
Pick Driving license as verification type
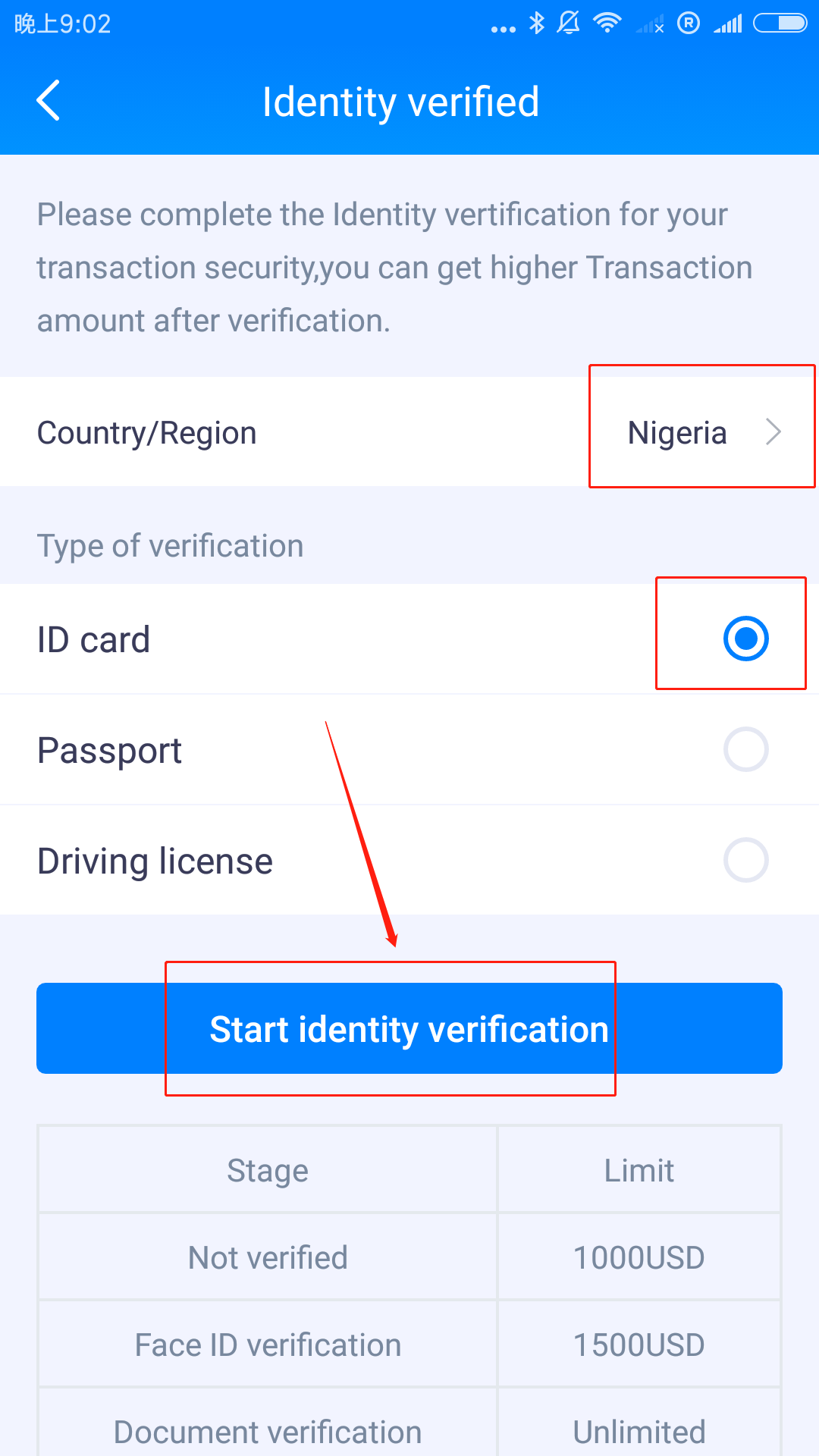coord(409,861)
